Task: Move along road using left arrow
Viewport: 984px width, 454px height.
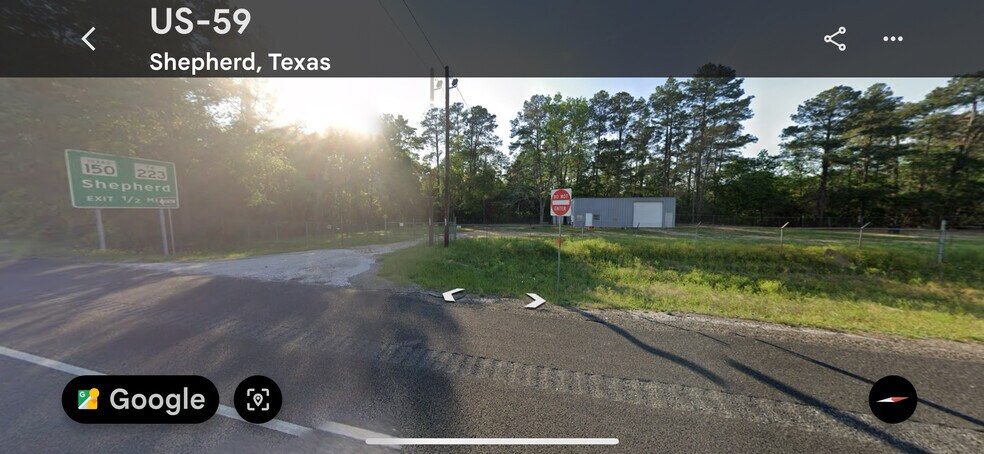Action: pyautogui.click(x=453, y=294)
